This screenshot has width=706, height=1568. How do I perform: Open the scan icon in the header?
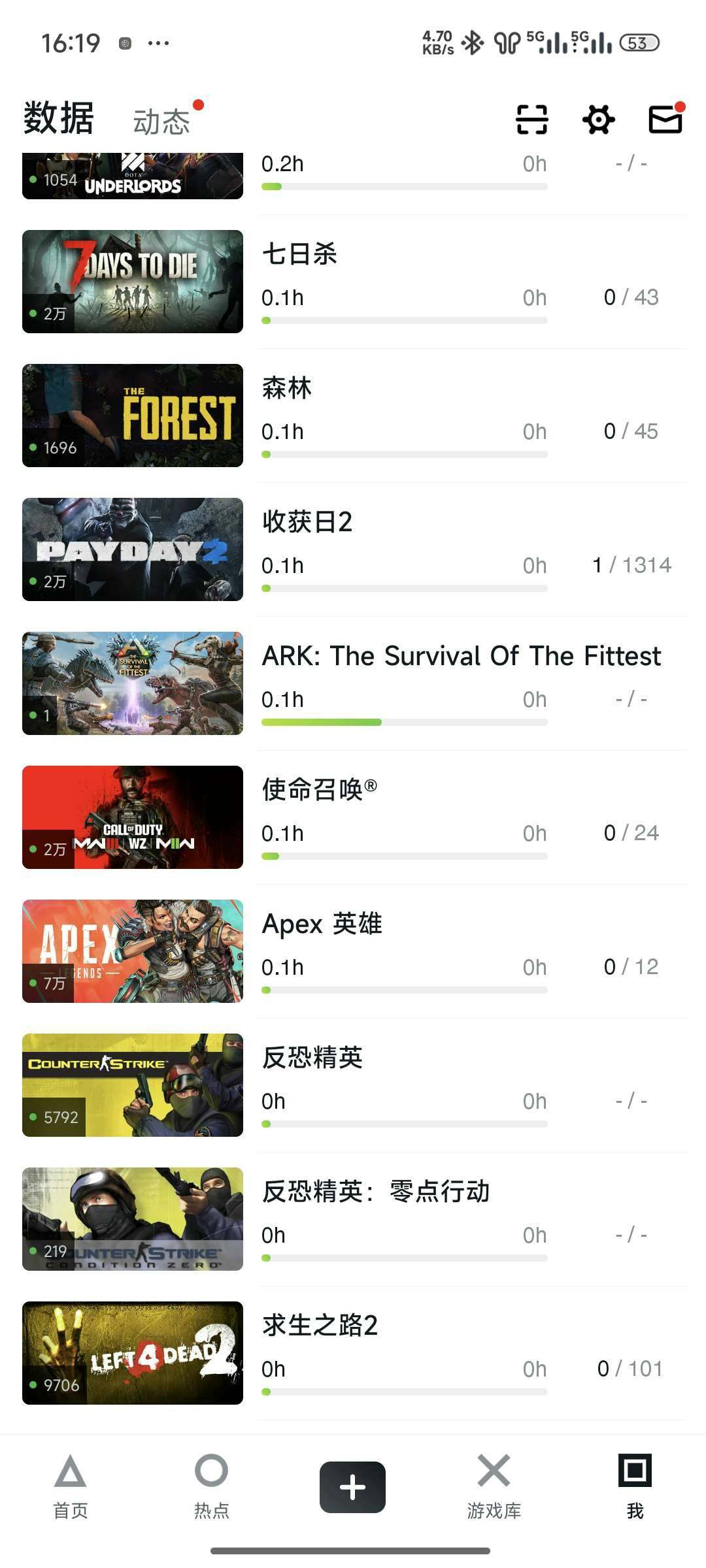click(531, 120)
